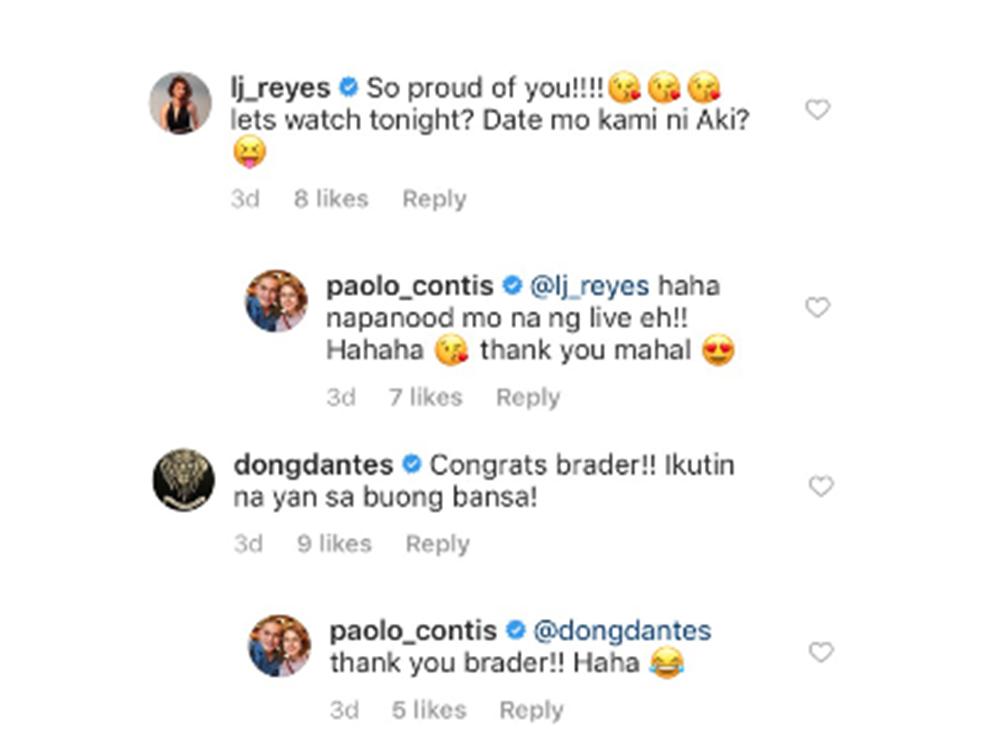The height and width of the screenshot is (750, 1000).
Task: View the 8 likes on lj_reyes's comment
Action: pyautogui.click(x=331, y=199)
